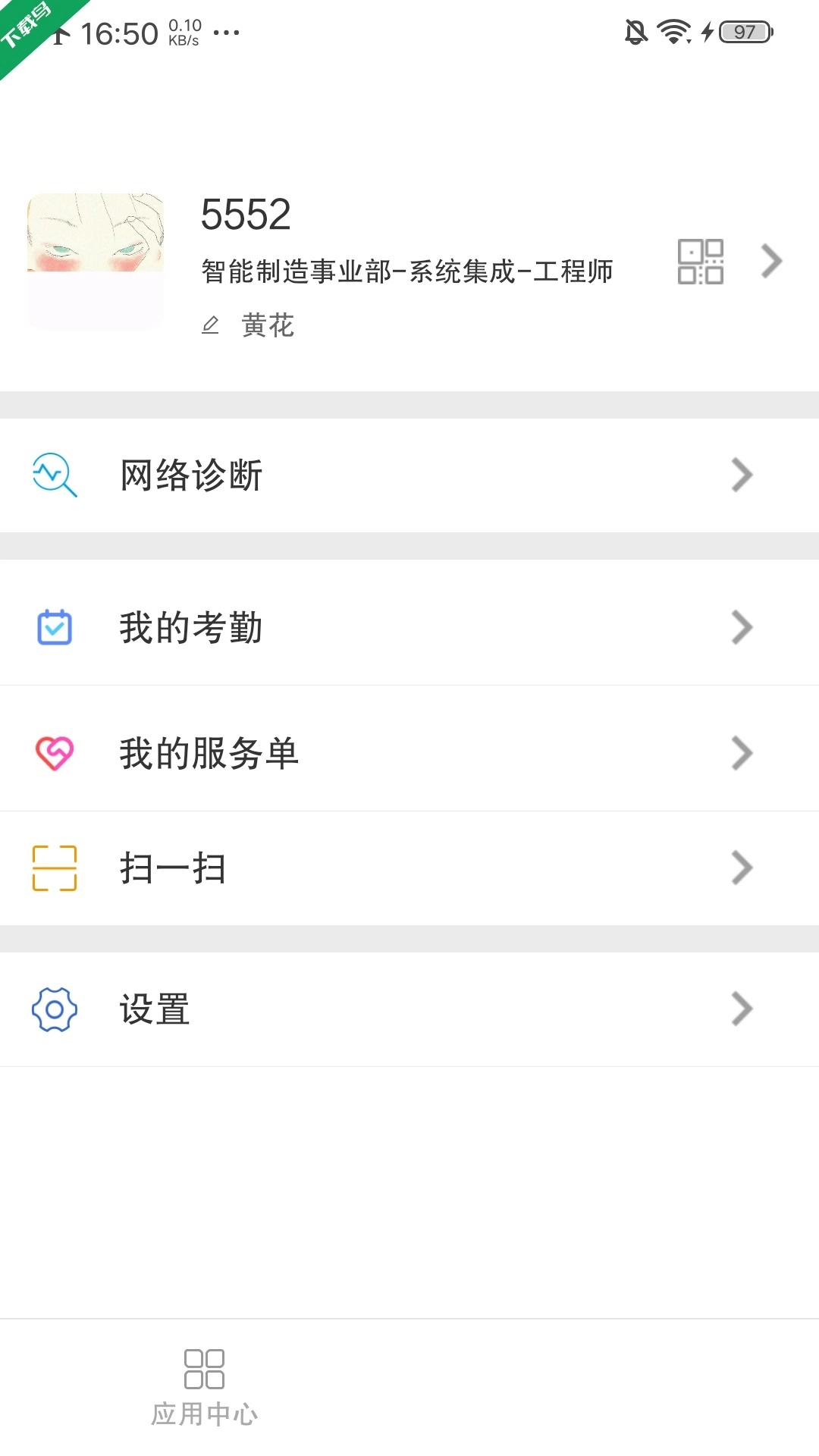The height and width of the screenshot is (1456, 819).
Task: Open the 应用中心 grid icon at bottom
Action: click(x=205, y=1370)
